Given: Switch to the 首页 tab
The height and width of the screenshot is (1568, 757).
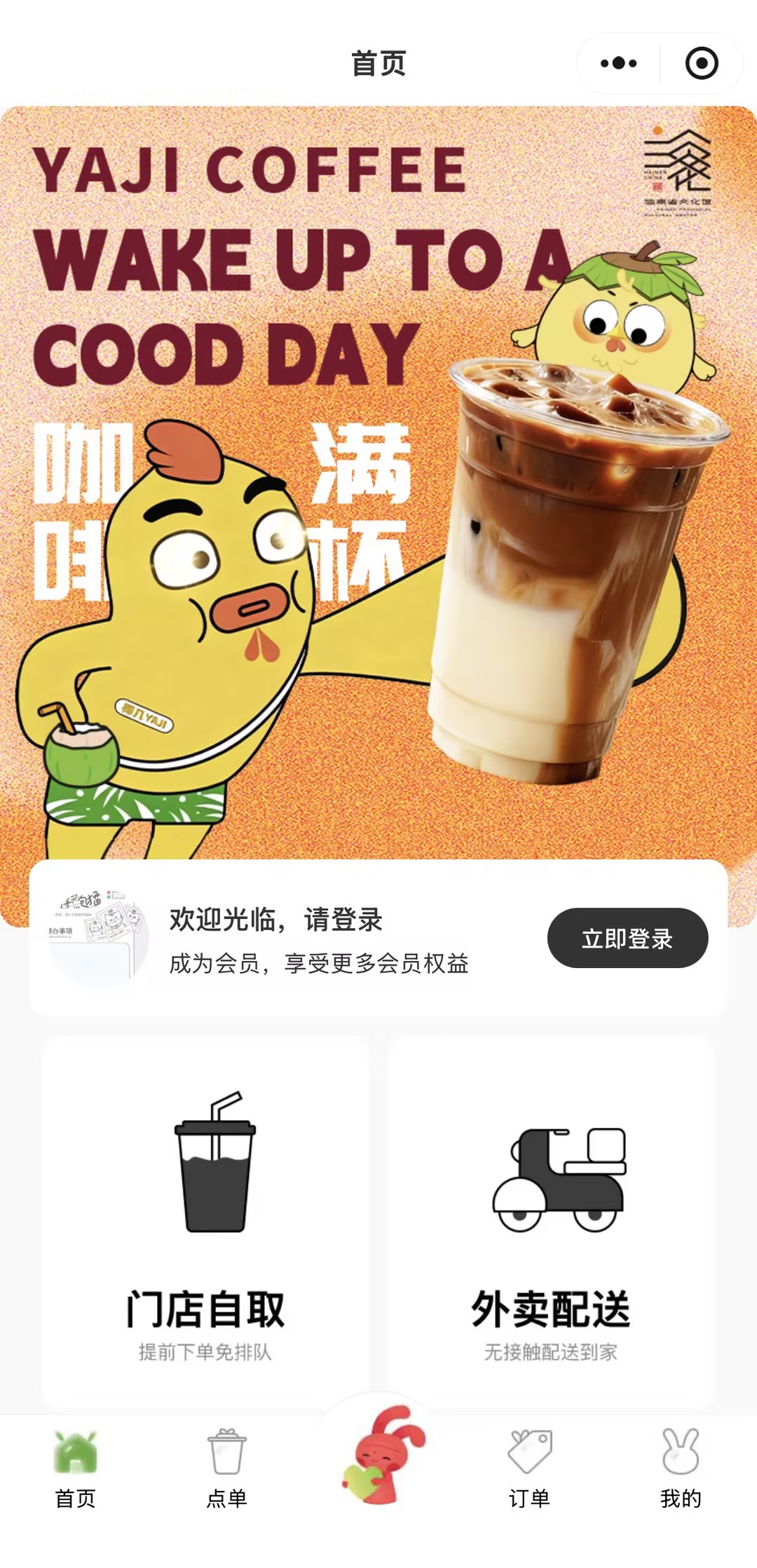Looking at the screenshot, I should coord(76,1468).
